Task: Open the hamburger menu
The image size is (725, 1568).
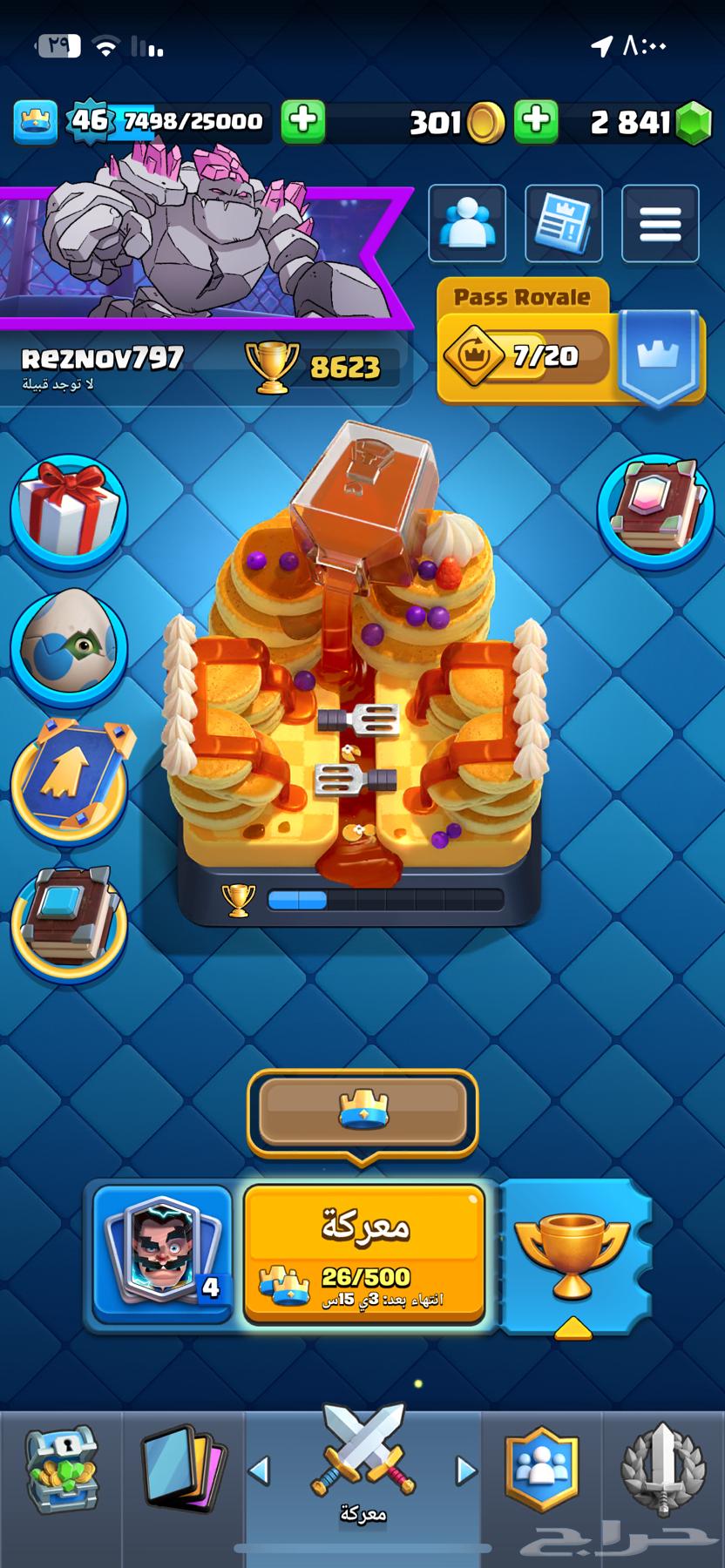Action: [x=660, y=223]
